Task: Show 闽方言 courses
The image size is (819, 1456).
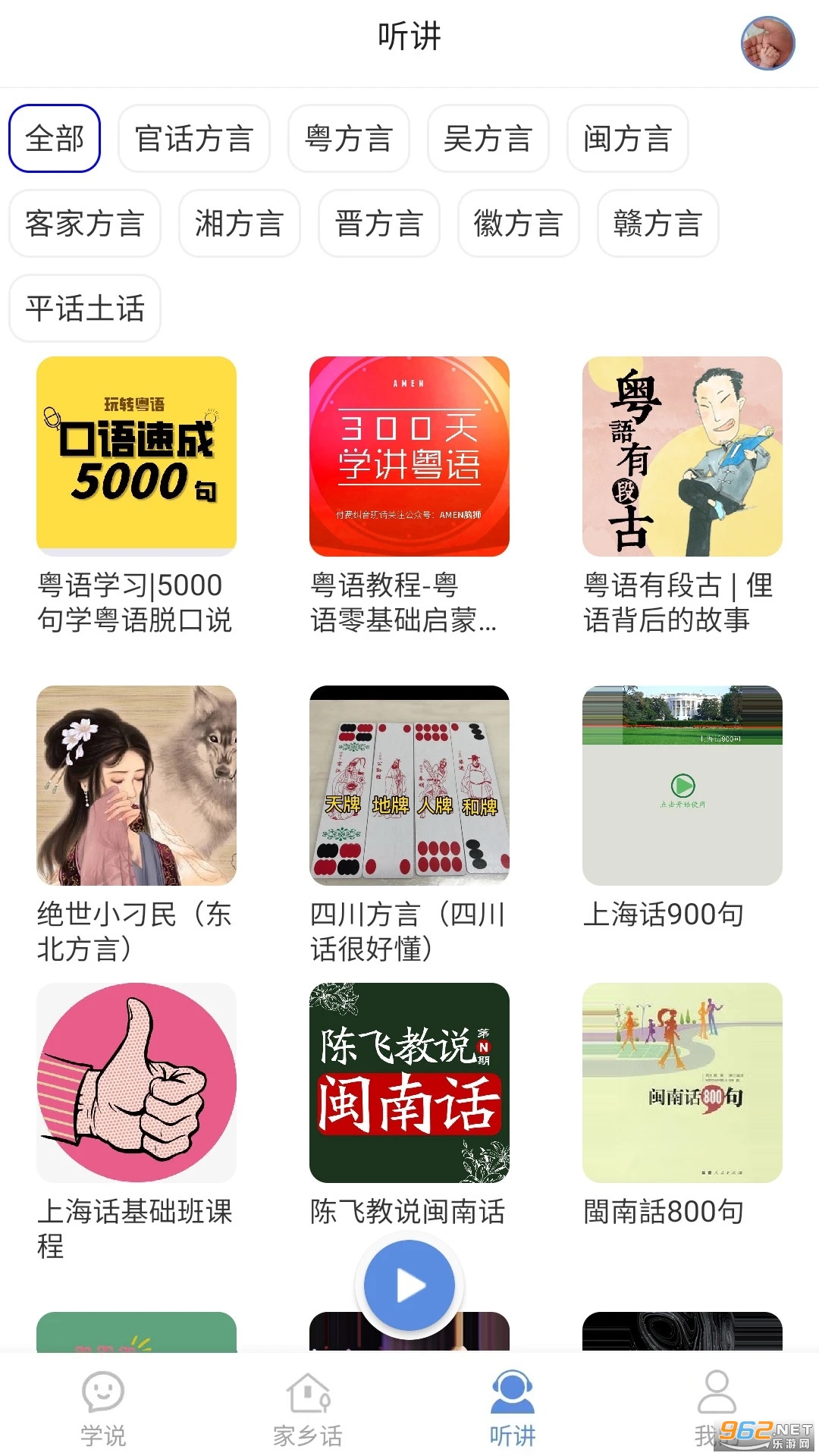Action: (x=627, y=139)
